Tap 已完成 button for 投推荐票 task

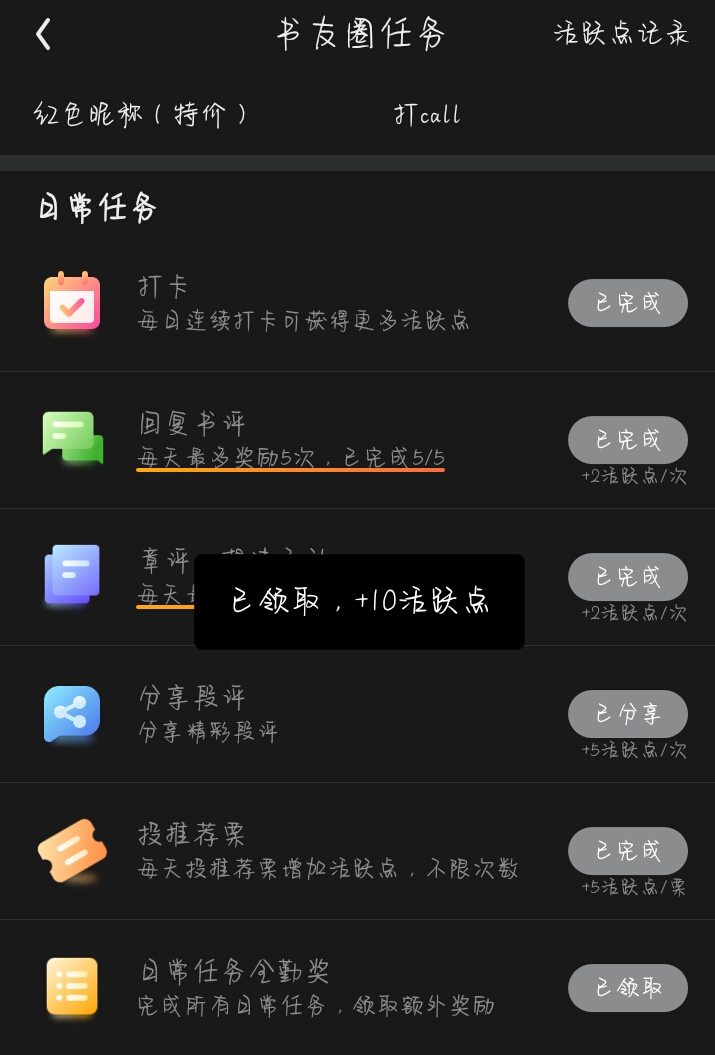(x=627, y=851)
